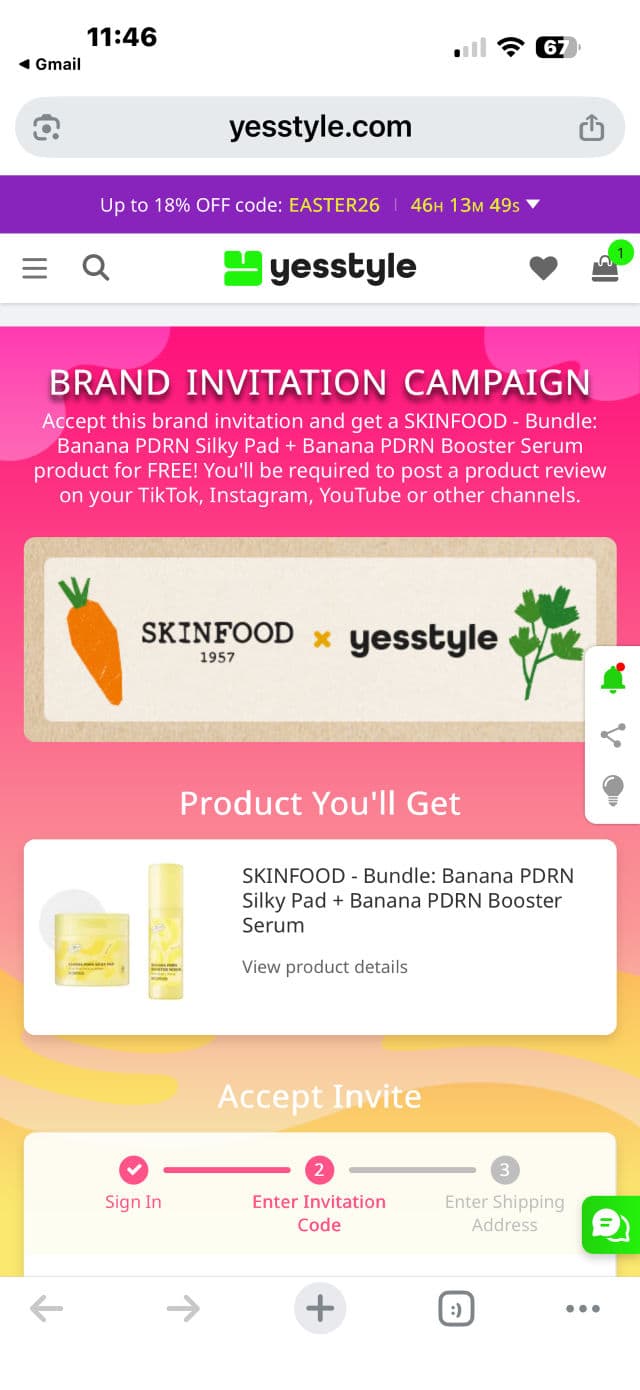This screenshot has height=1390, width=640.
Task: View product details for SKINFOOD bundle
Action: (x=325, y=967)
